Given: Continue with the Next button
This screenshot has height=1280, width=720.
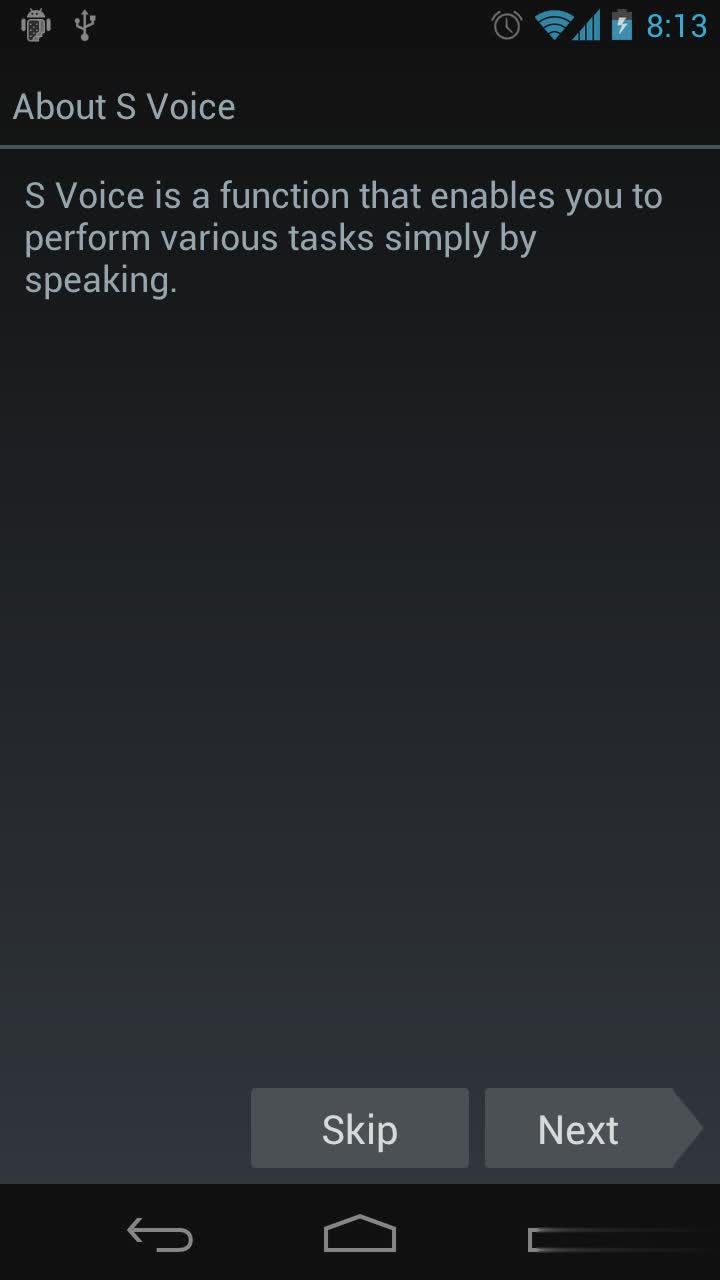Looking at the screenshot, I should tap(580, 1129).
